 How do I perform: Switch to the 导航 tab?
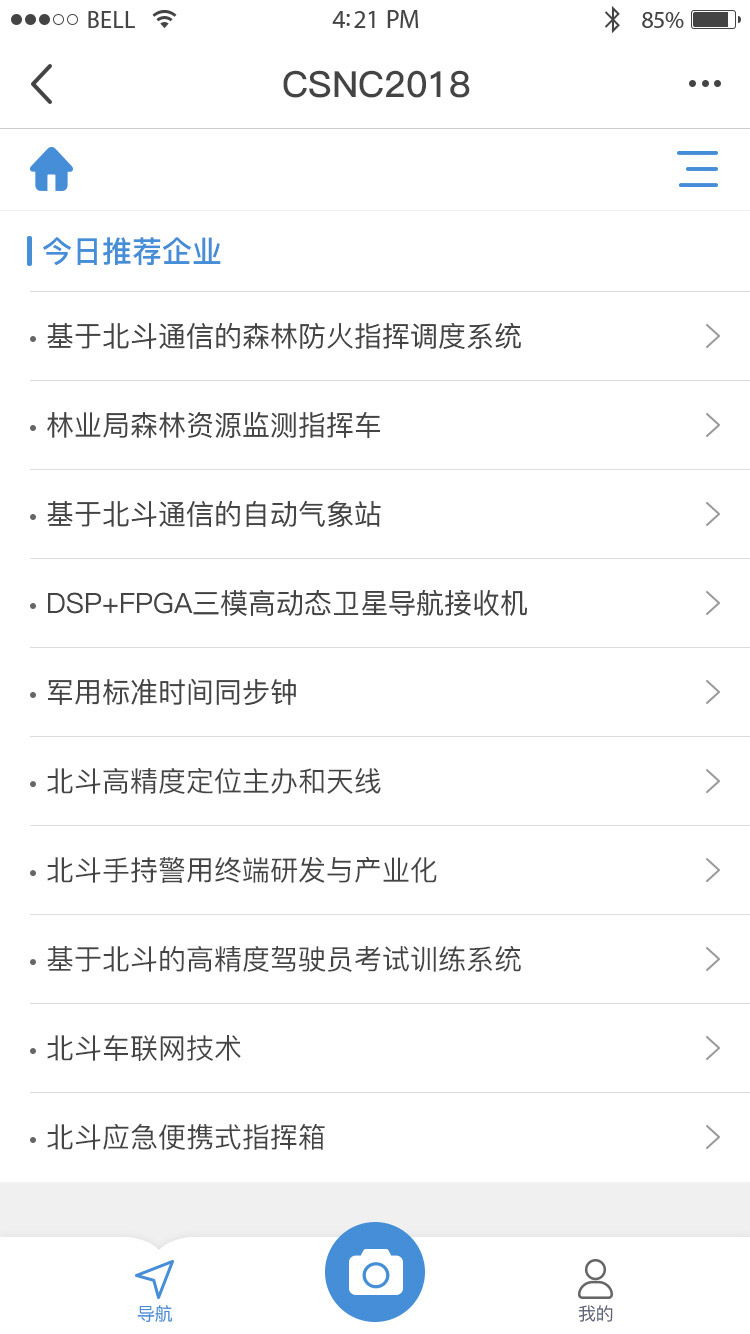click(x=155, y=1290)
